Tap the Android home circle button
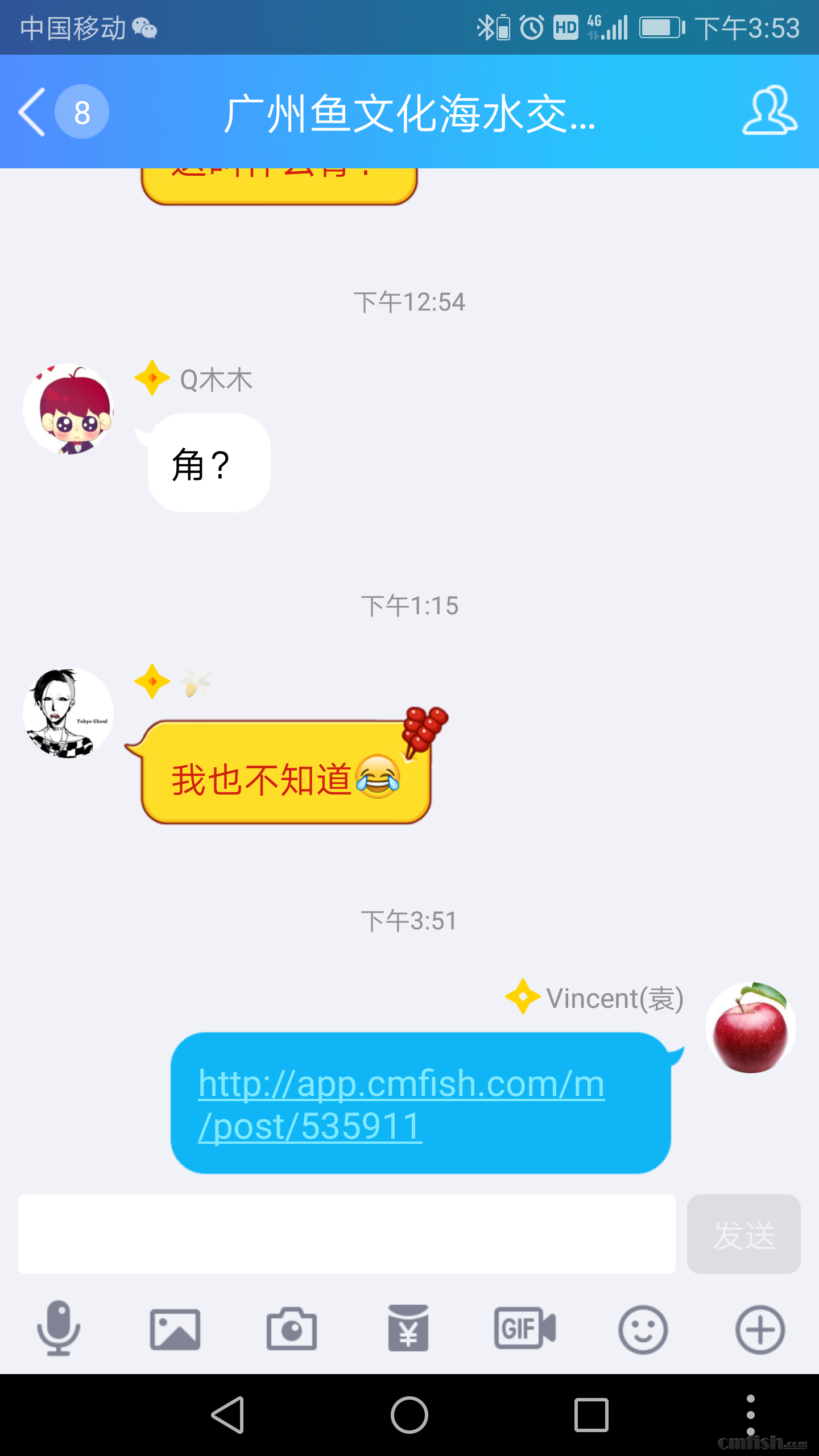 [x=409, y=1413]
